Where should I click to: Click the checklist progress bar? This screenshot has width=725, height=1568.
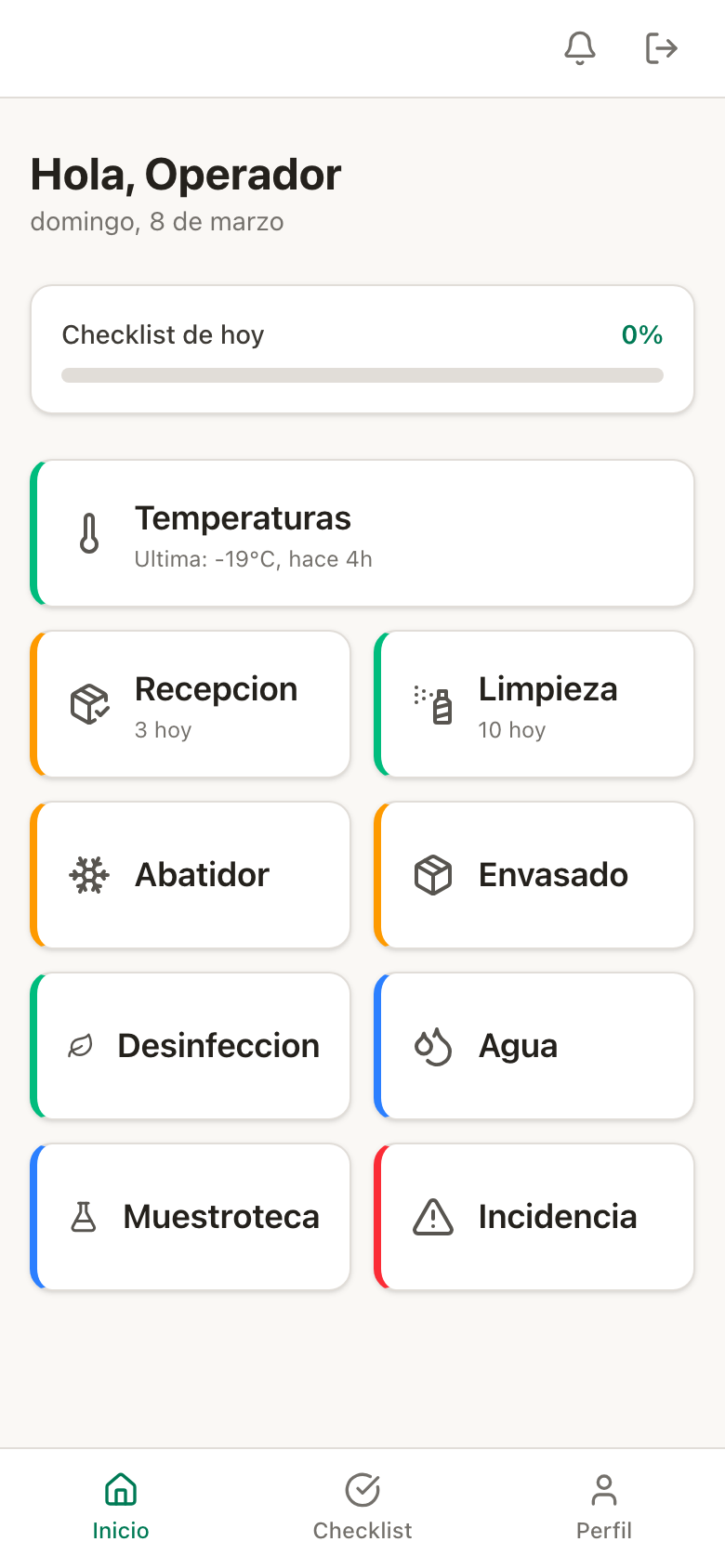tap(362, 375)
